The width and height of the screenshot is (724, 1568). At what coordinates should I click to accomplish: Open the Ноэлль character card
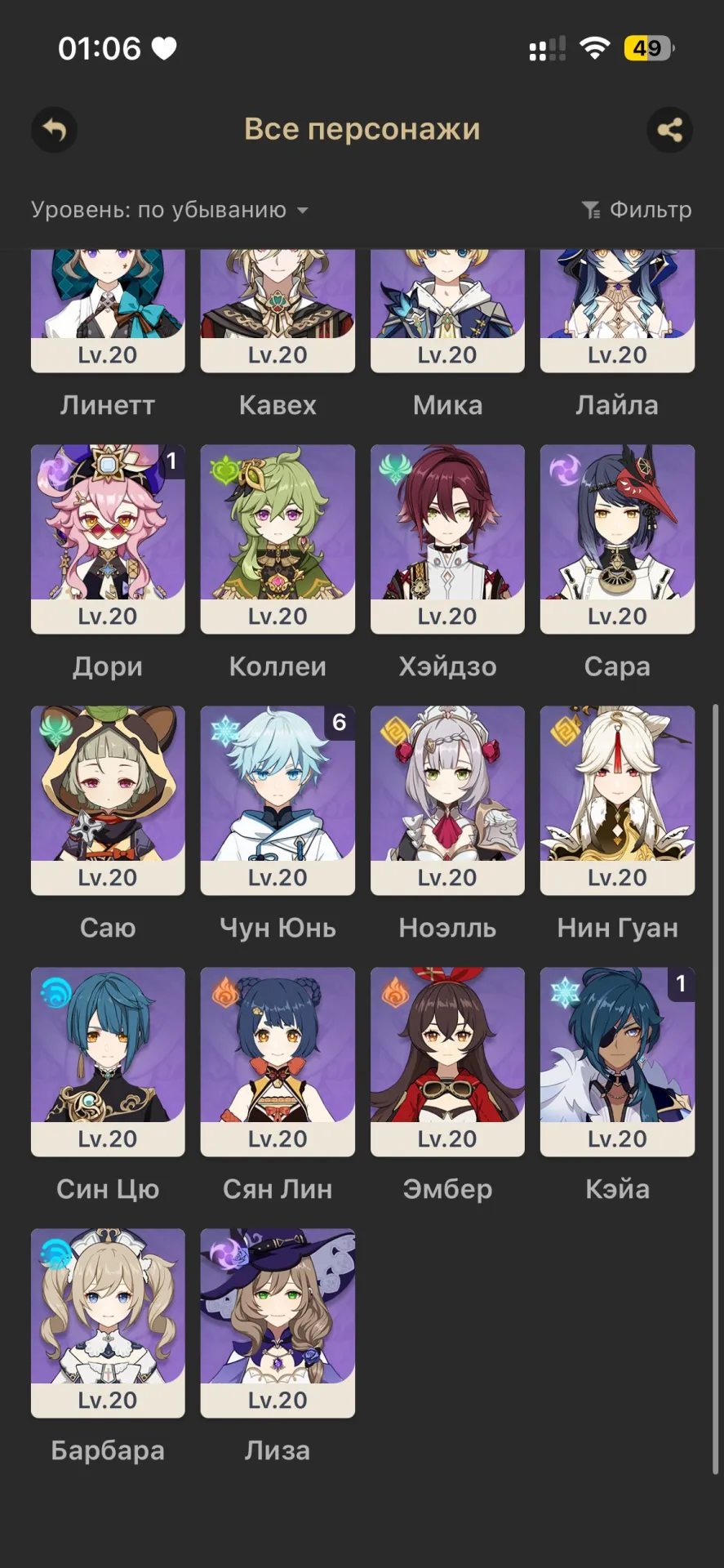[x=447, y=800]
